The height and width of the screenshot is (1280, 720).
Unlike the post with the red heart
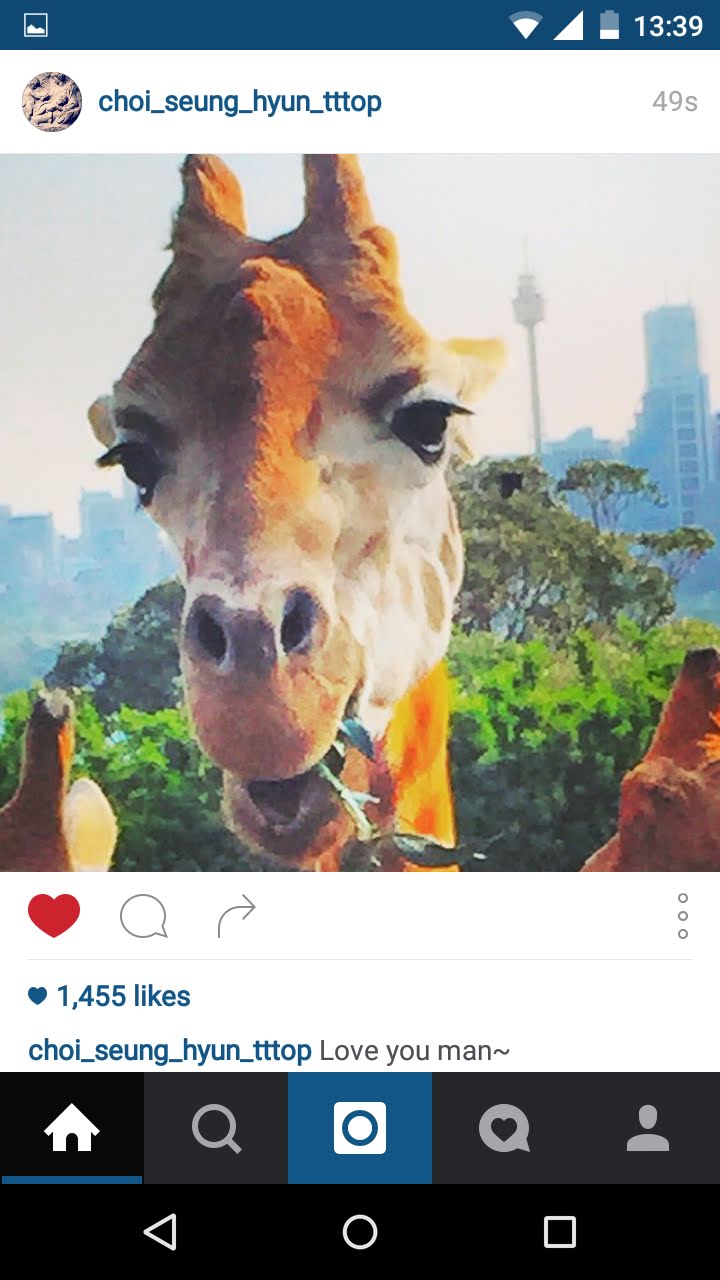point(54,915)
